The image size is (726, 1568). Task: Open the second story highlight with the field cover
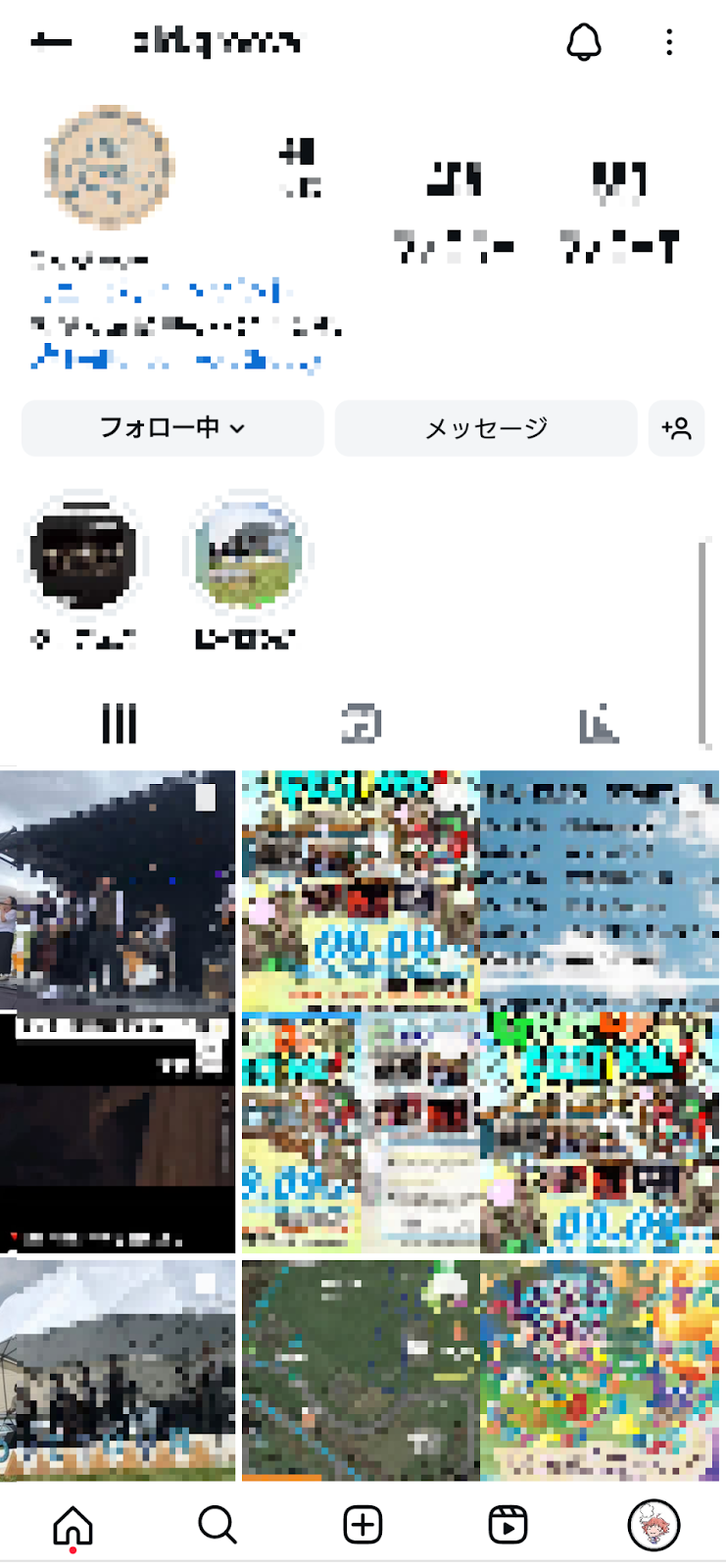[x=247, y=555]
